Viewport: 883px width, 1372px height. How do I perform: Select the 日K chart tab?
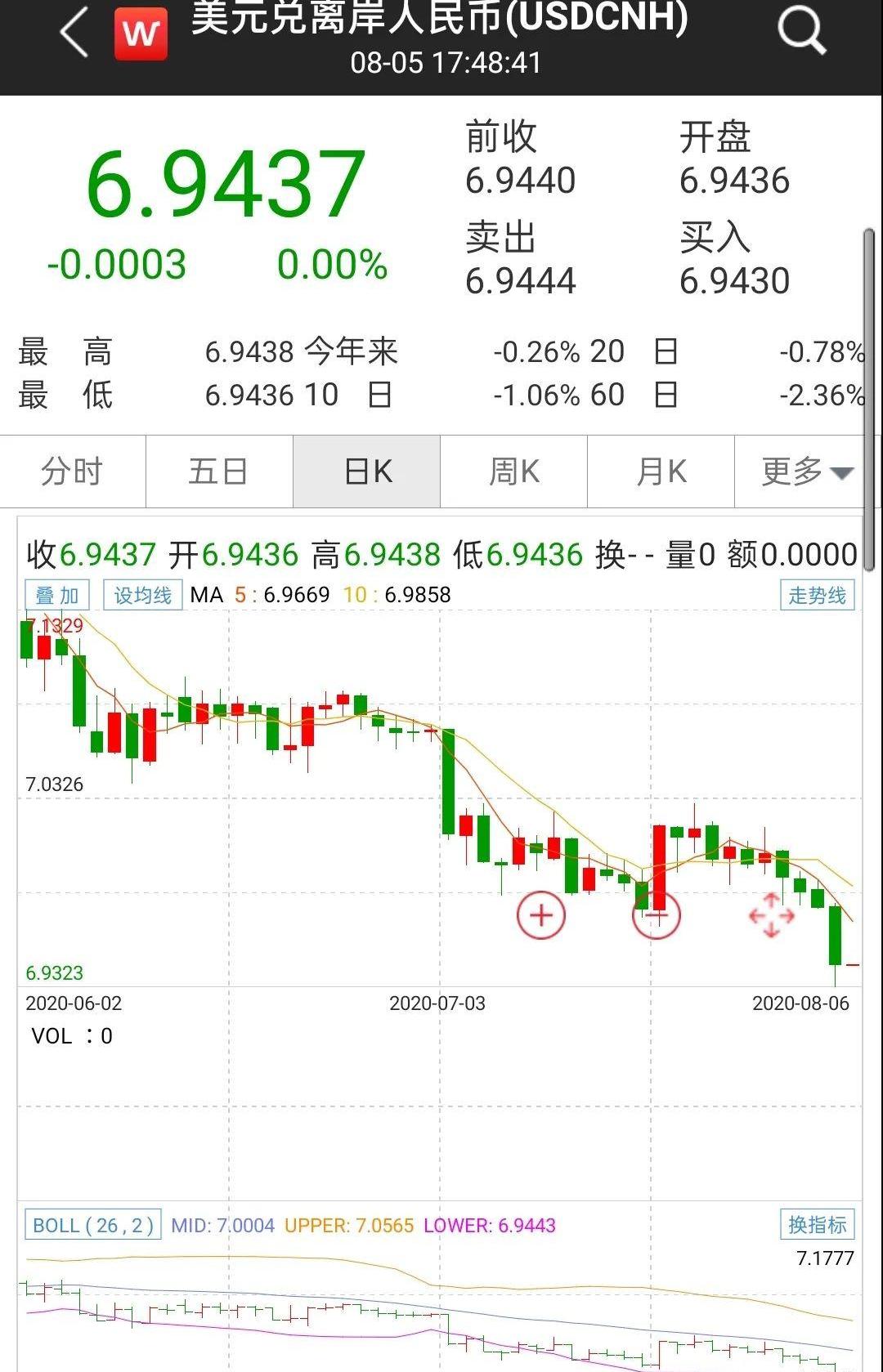pos(367,471)
